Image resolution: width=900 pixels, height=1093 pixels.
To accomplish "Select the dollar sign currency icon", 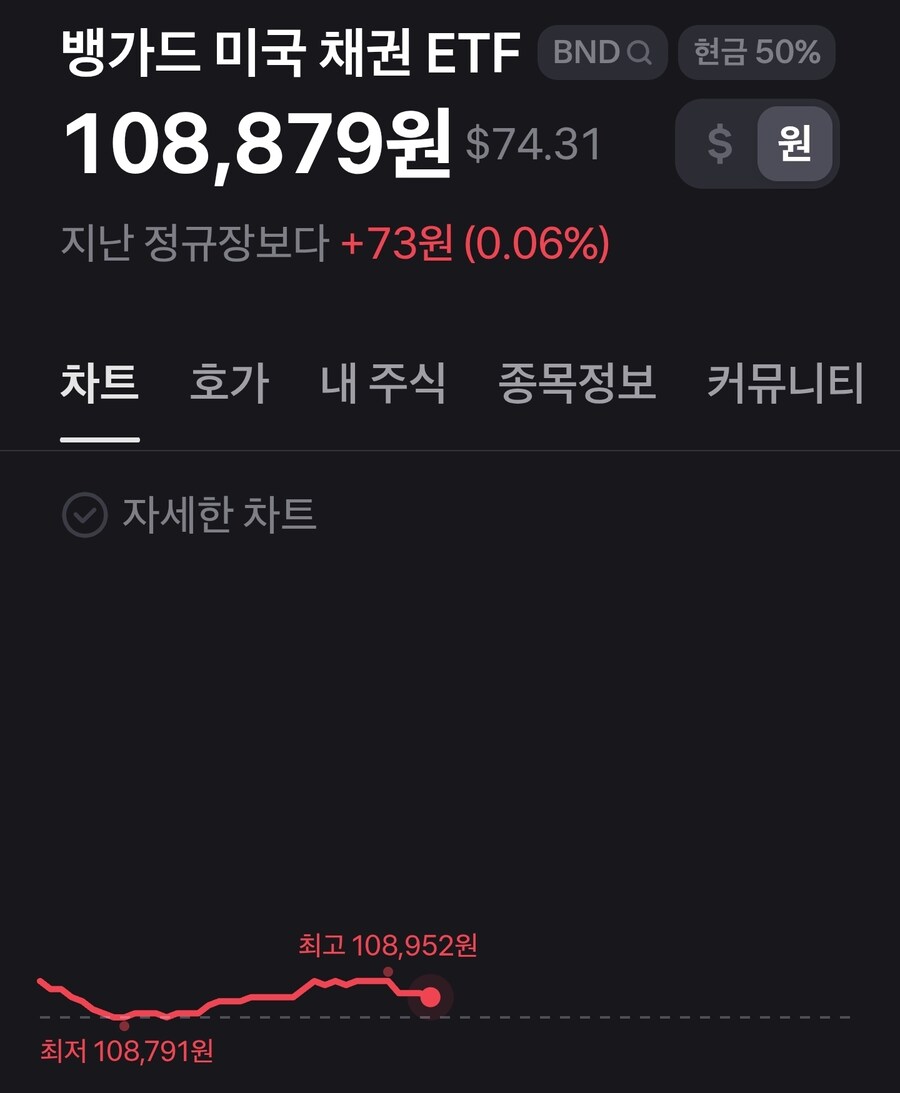I will [717, 143].
